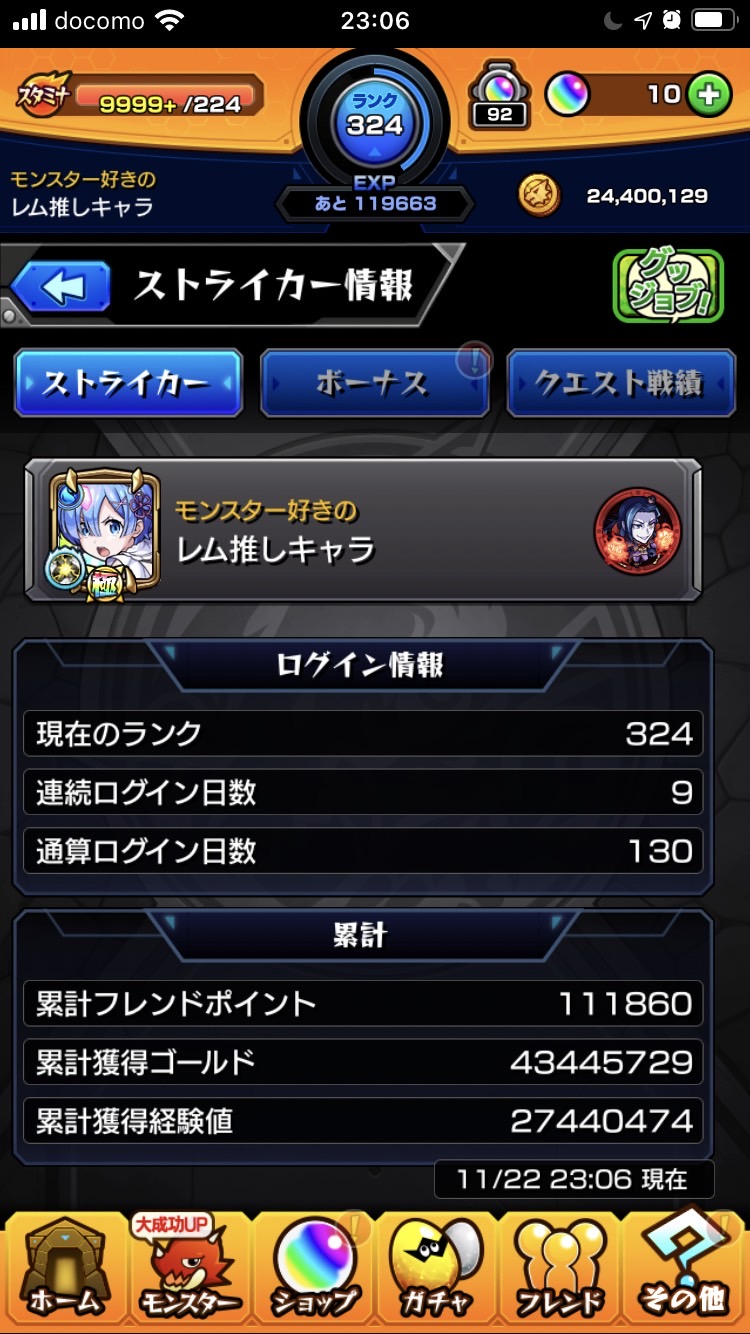The image size is (750, 1334).
Task: Open the その他 menu tab
Action: pos(685,1268)
